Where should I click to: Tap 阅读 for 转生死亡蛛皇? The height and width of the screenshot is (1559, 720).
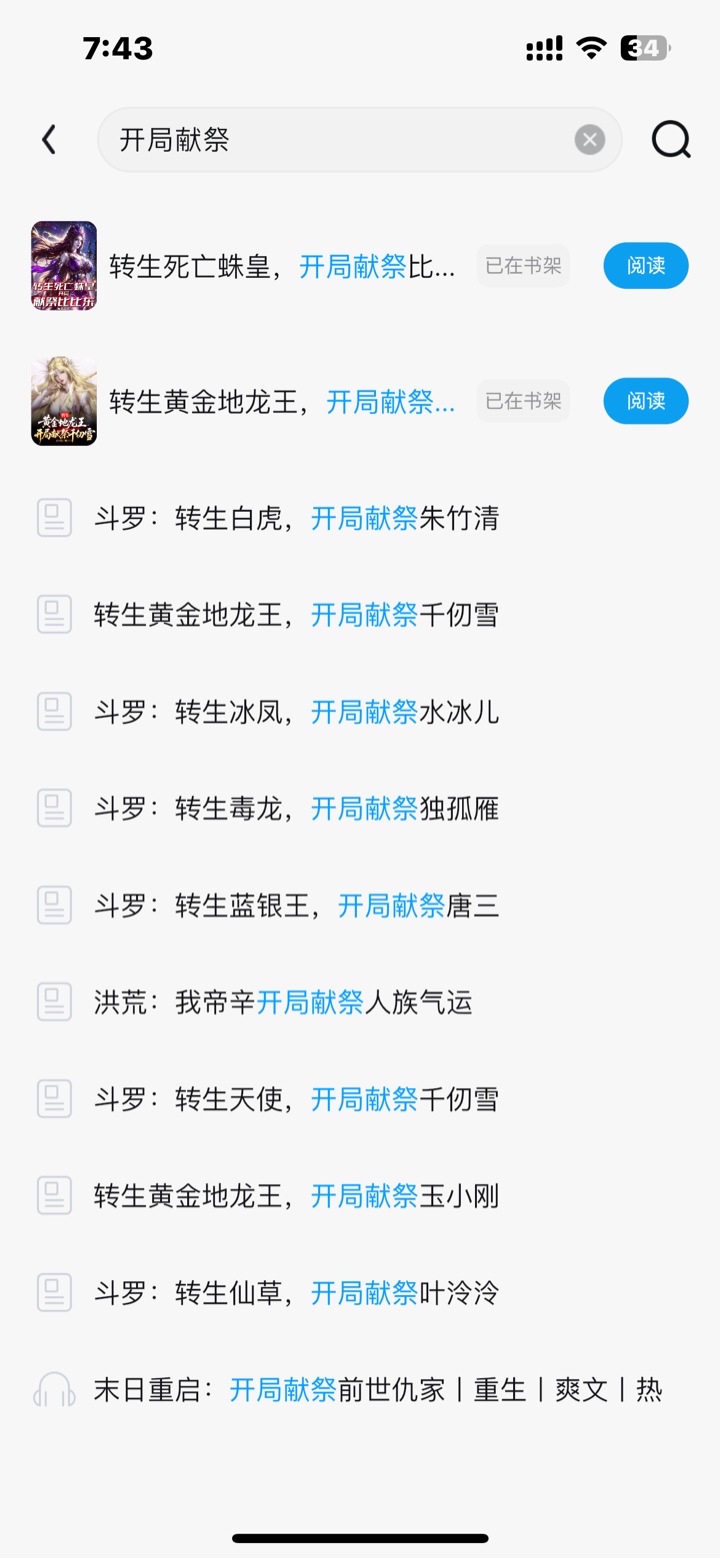(646, 266)
